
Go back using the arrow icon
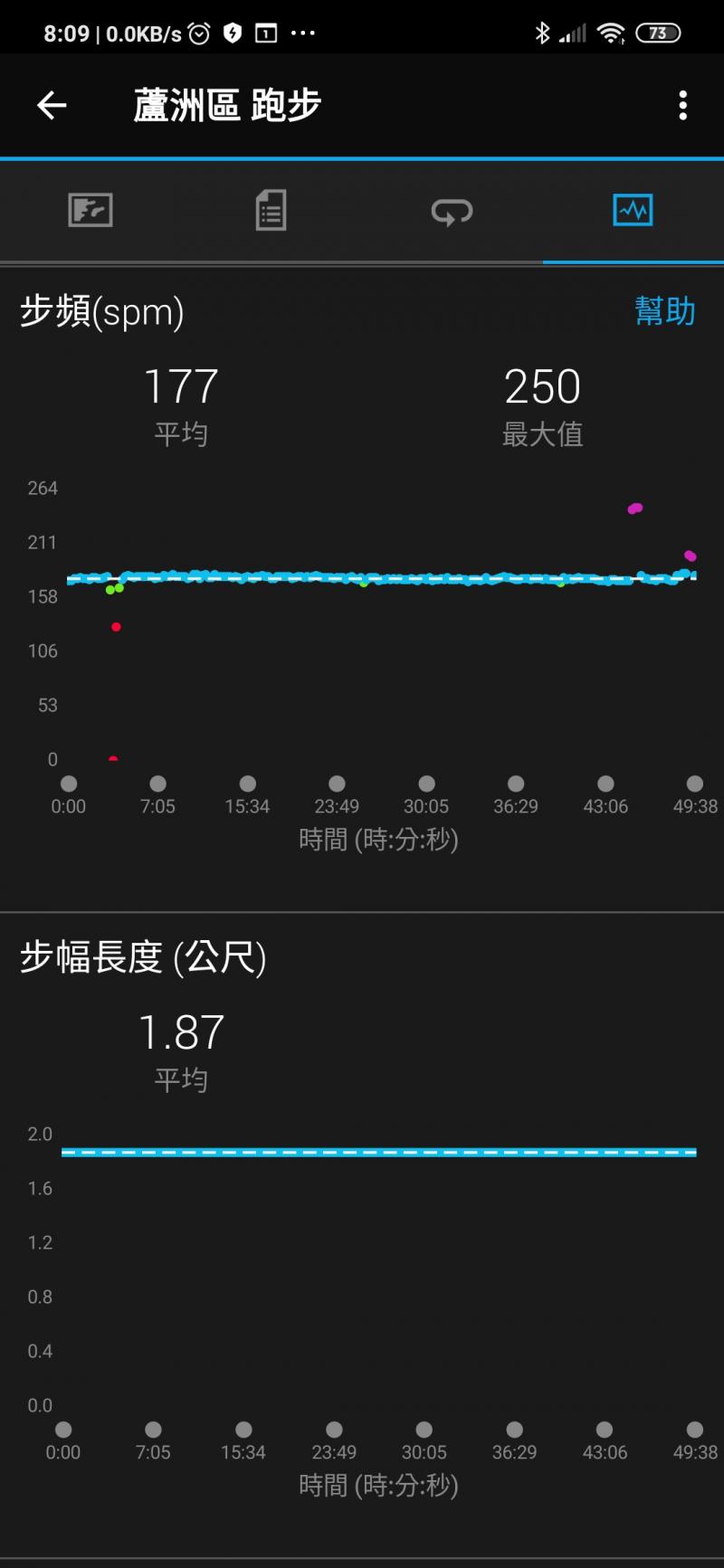point(52,106)
